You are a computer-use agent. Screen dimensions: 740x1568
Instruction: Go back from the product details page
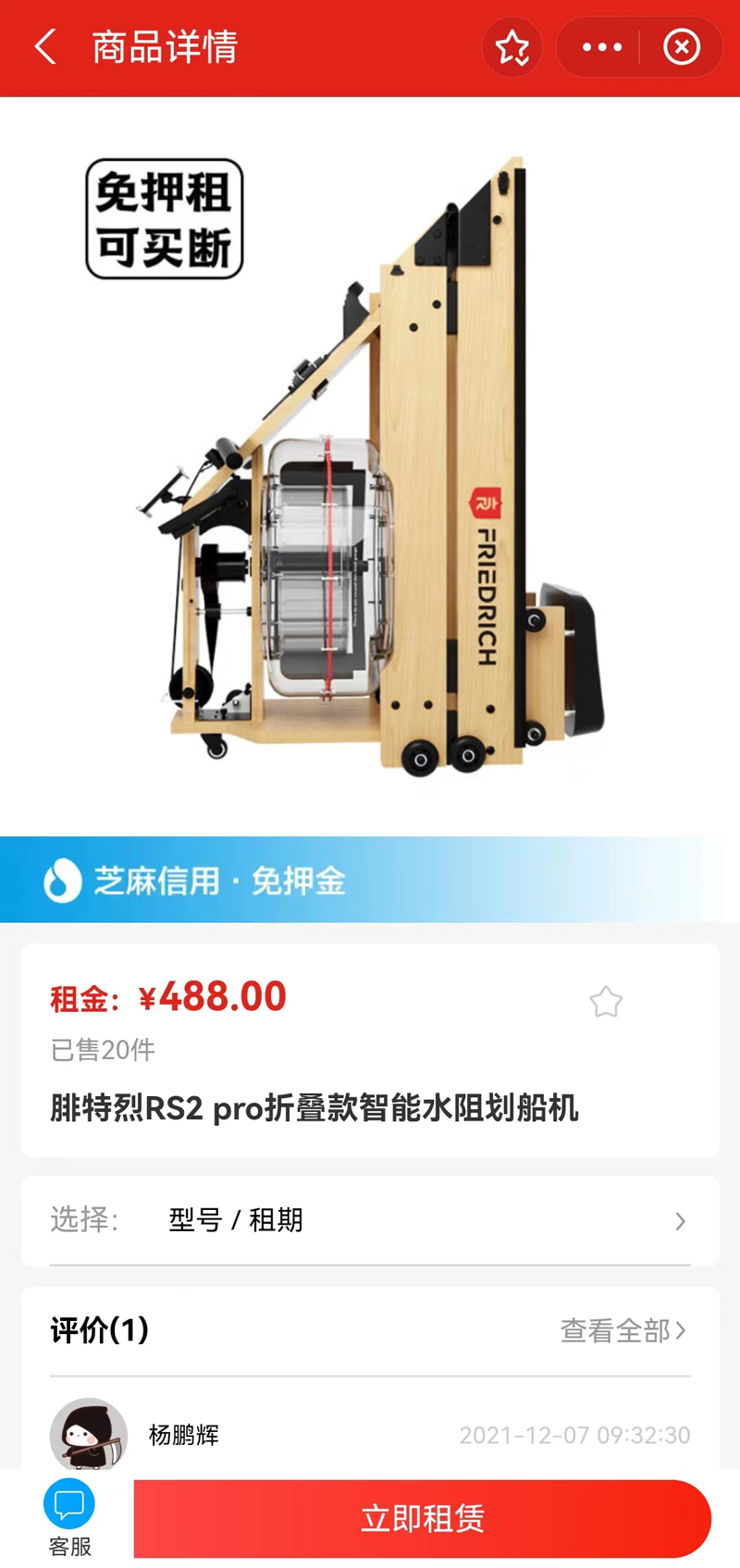coord(45,47)
